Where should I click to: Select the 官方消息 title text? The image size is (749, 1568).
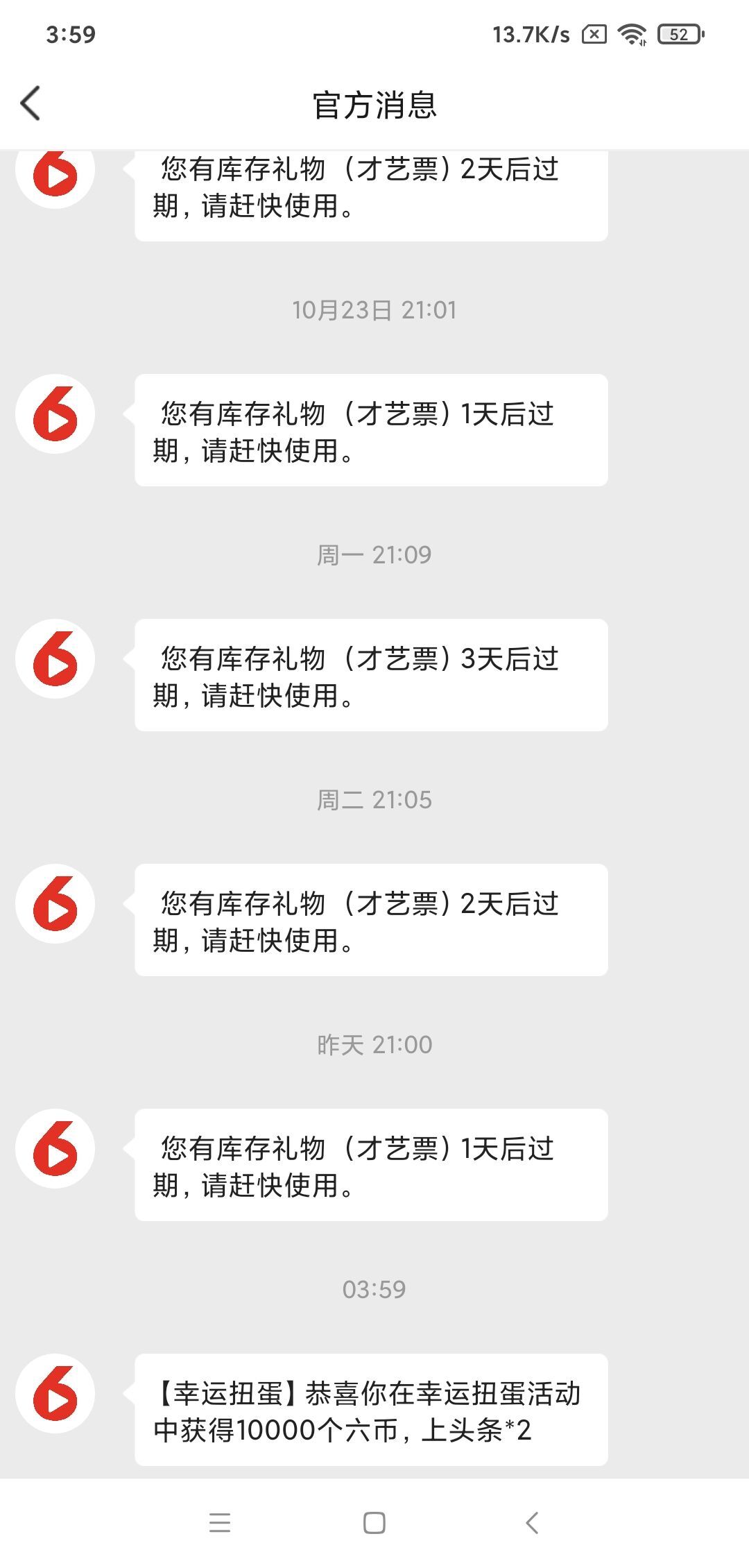[x=374, y=104]
